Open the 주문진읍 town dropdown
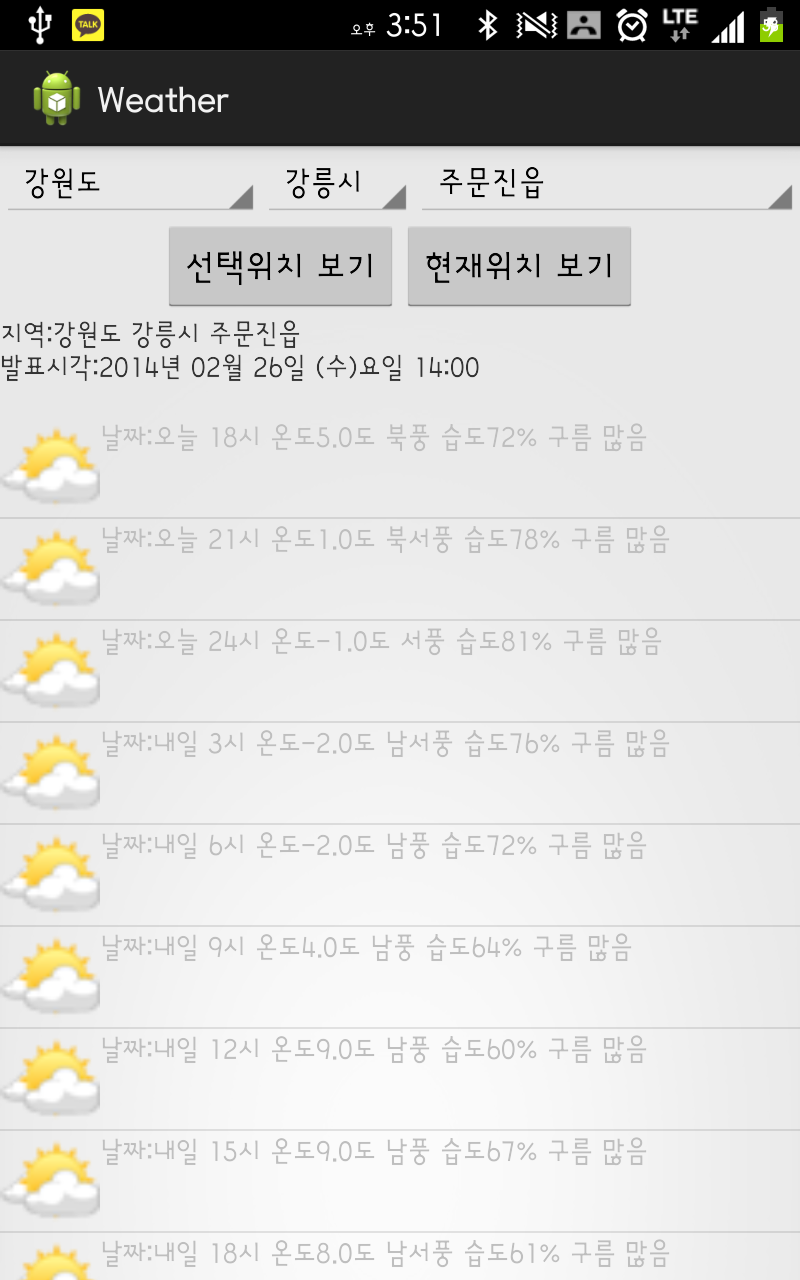800x1280 pixels. pyautogui.click(x=606, y=184)
